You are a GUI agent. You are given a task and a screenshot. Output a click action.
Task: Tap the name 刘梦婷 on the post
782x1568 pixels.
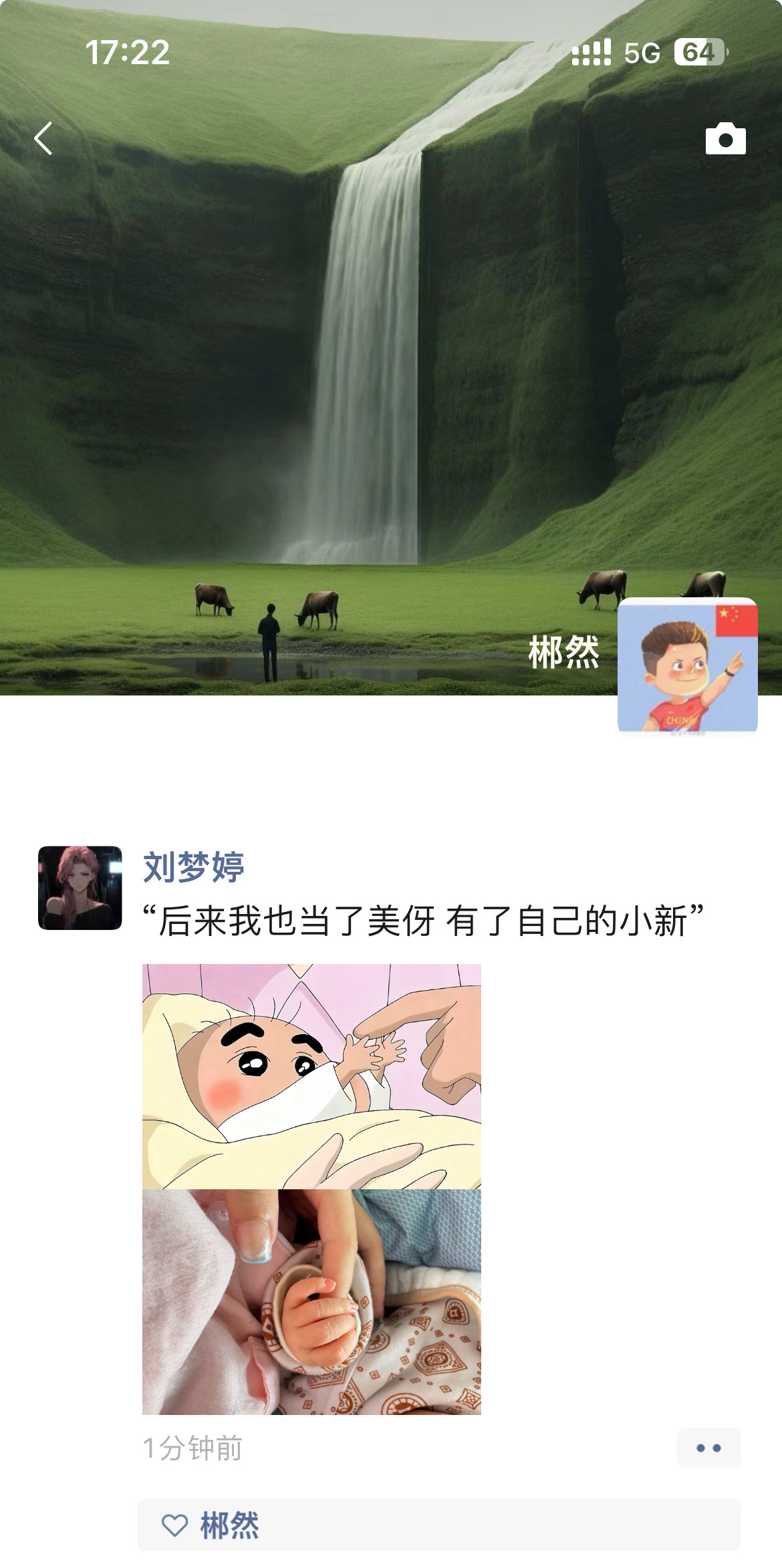[x=194, y=867]
